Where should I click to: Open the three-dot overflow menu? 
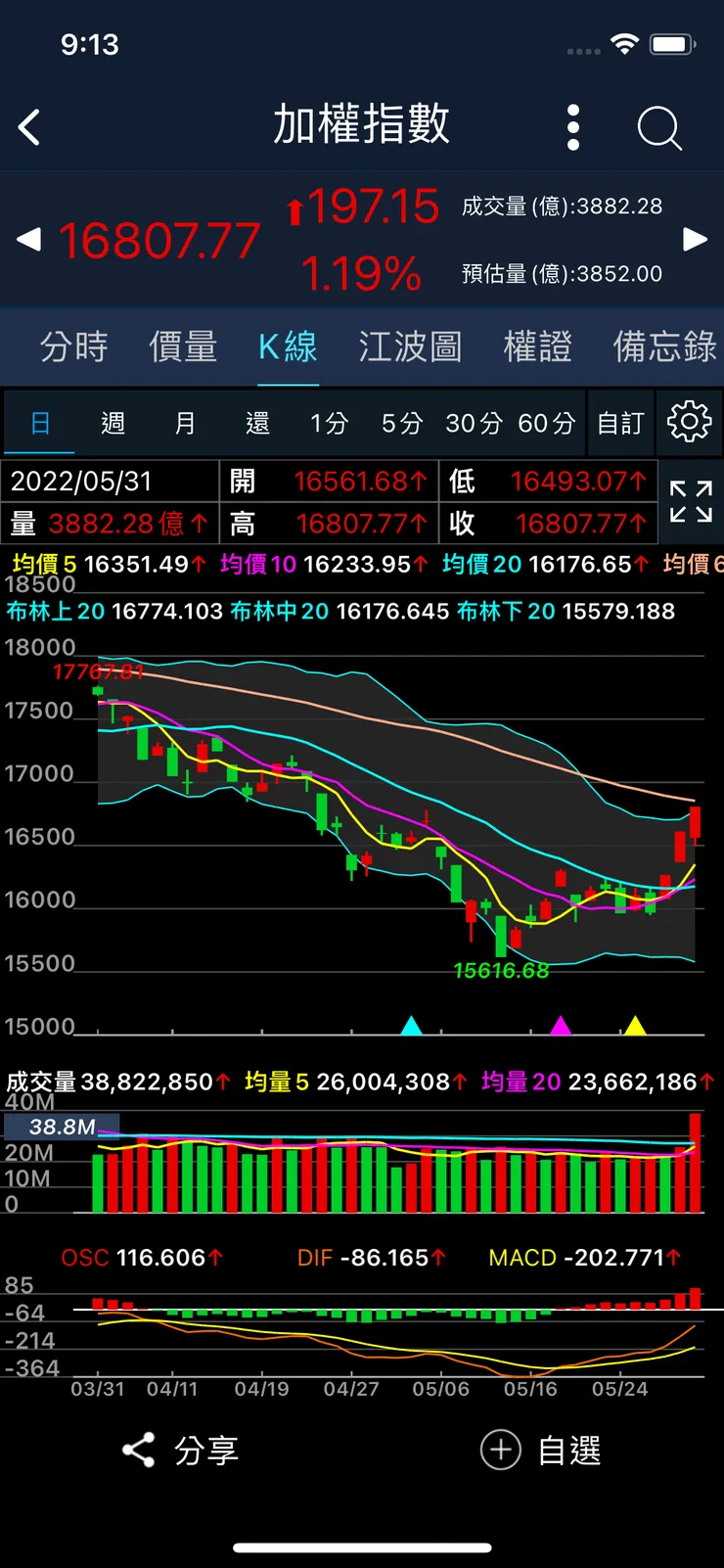tap(573, 127)
